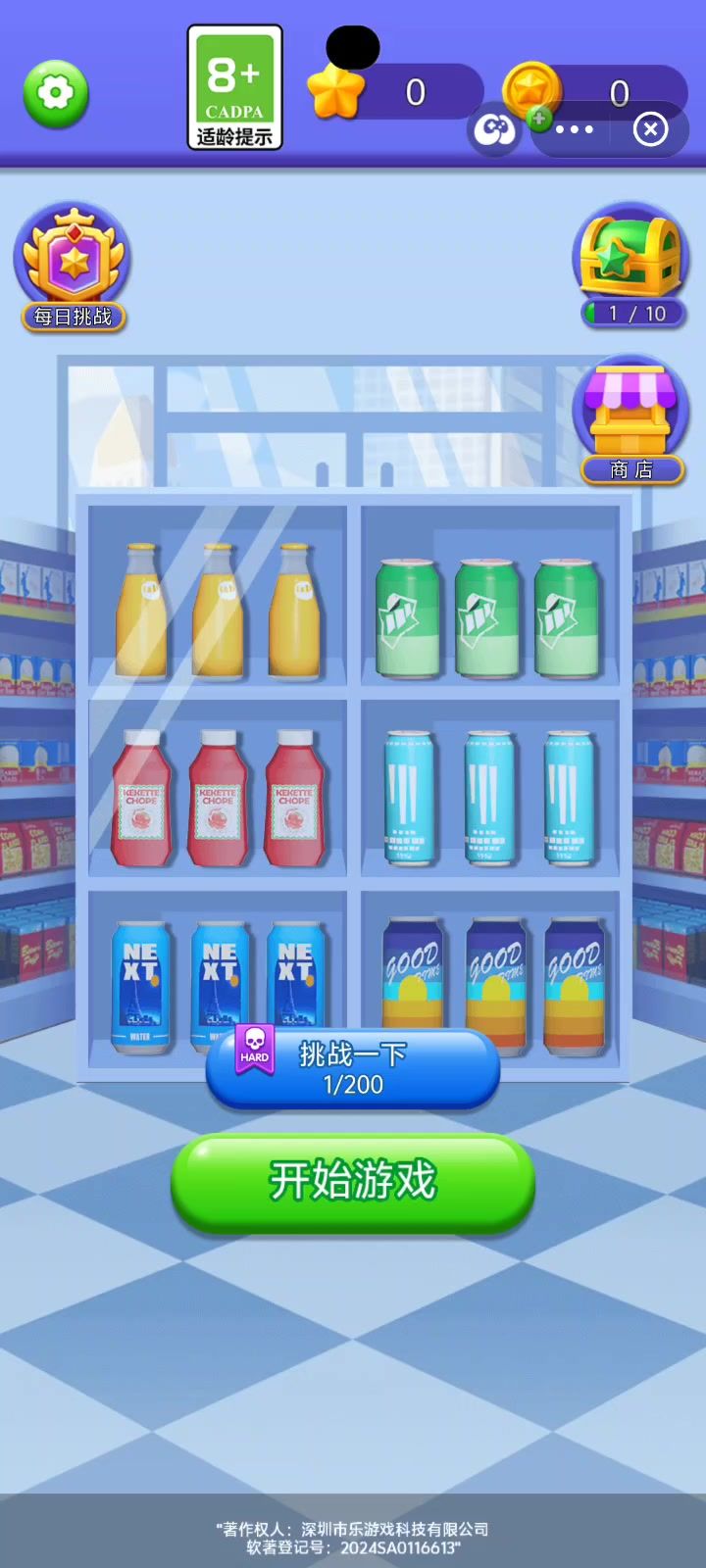
Task: Open the game controller icon
Action: (x=494, y=130)
